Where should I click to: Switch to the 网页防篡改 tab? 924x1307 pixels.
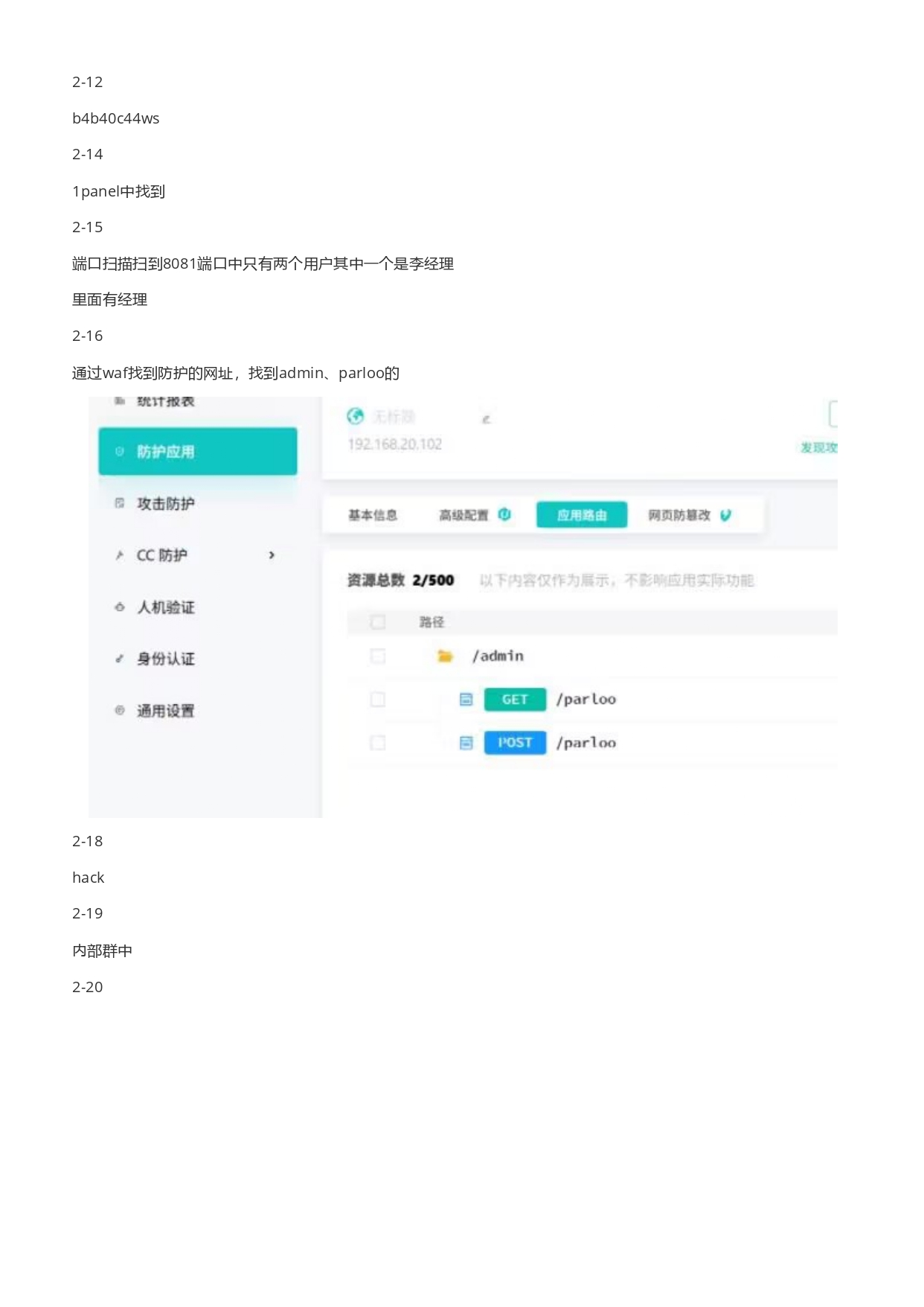pyautogui.click(x=677, y=514)
